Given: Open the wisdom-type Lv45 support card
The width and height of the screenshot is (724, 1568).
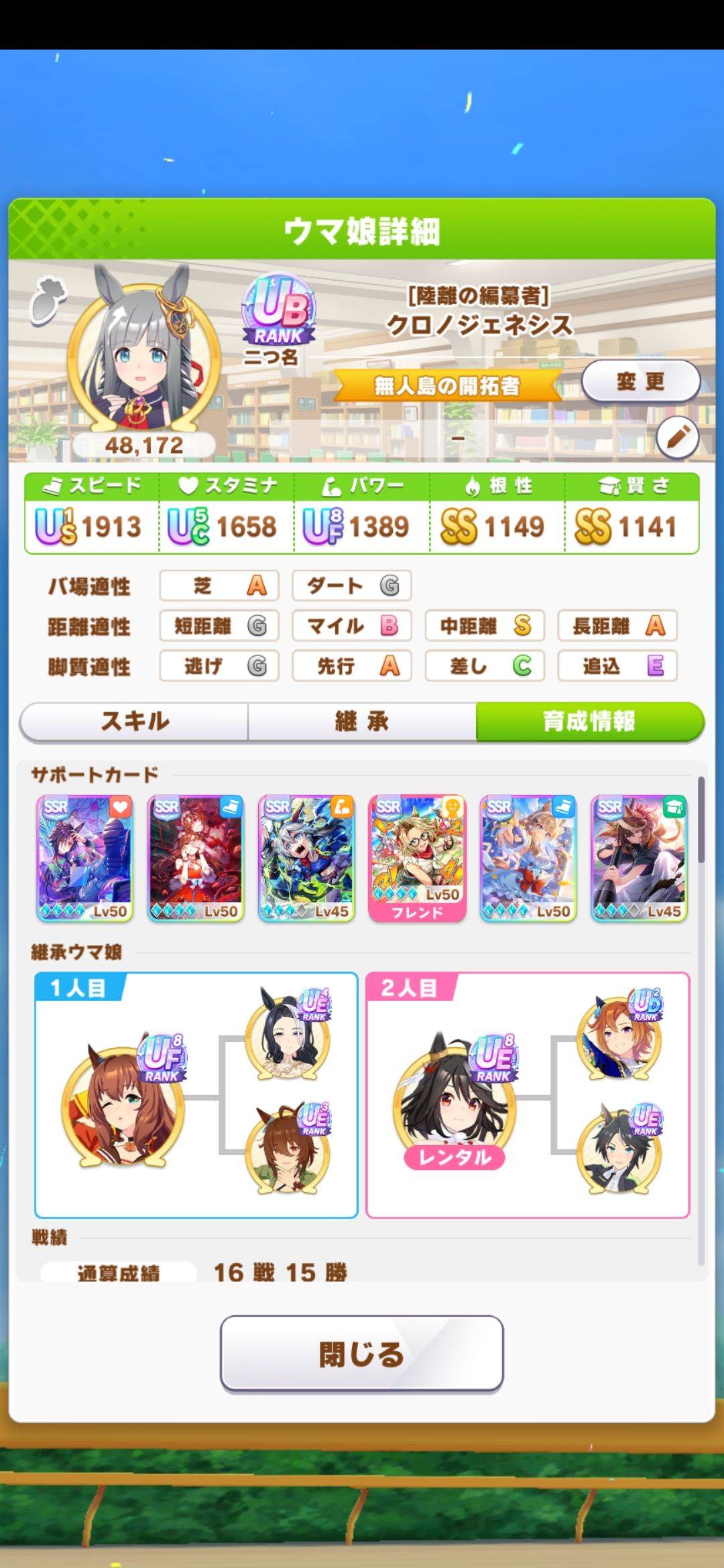Looking at the screenshot, I should (x=639, y=858).
